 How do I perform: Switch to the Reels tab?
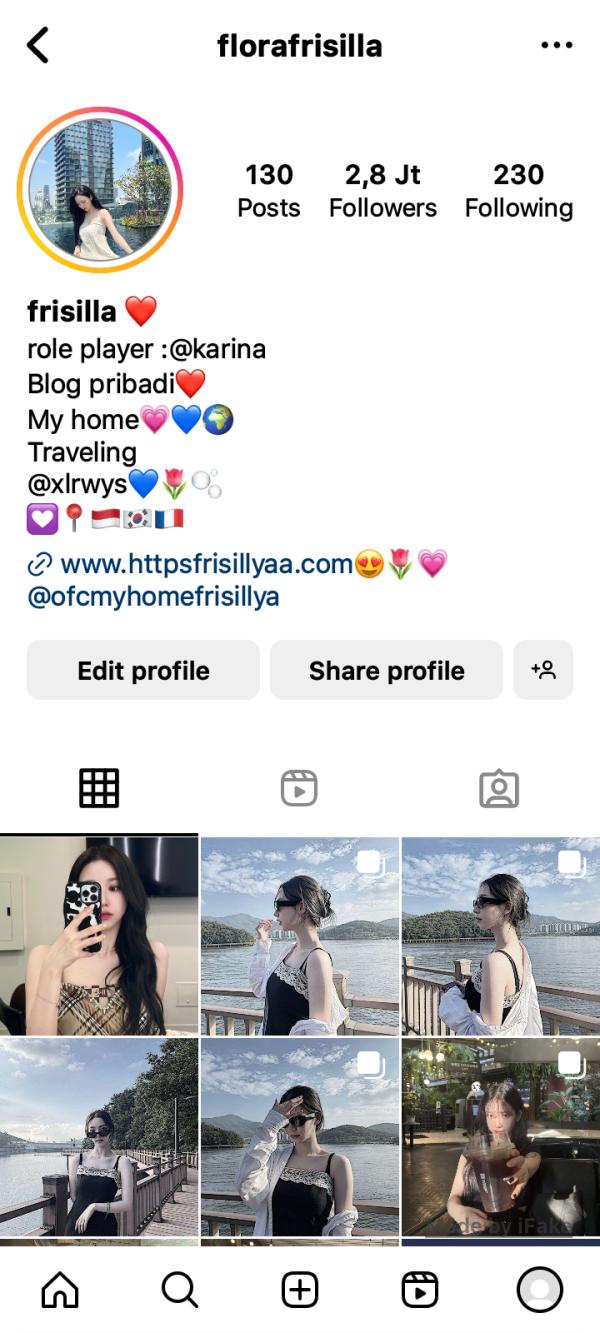coord(299,788)
